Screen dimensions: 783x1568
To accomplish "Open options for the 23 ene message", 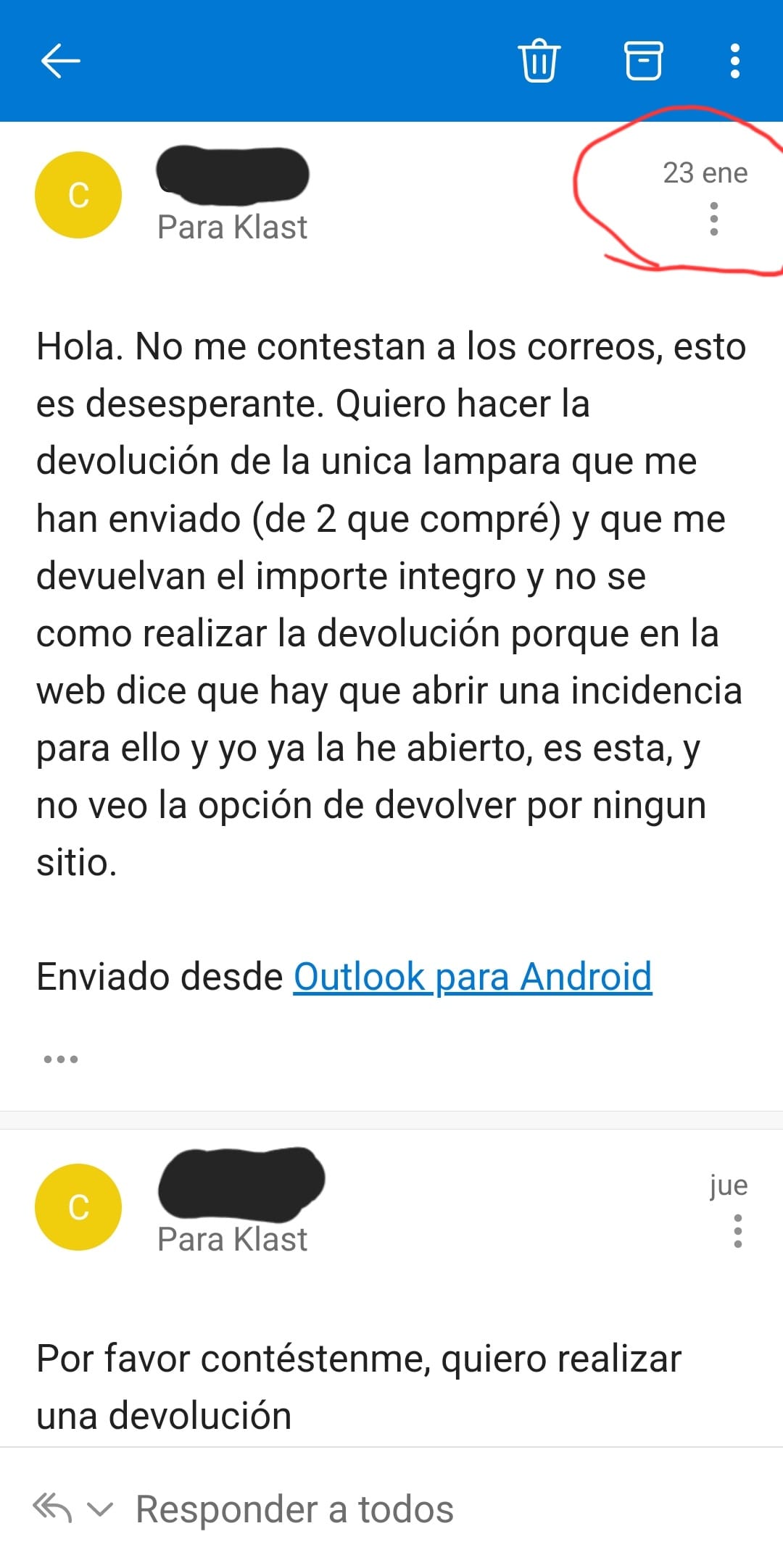I will point(714,219).
